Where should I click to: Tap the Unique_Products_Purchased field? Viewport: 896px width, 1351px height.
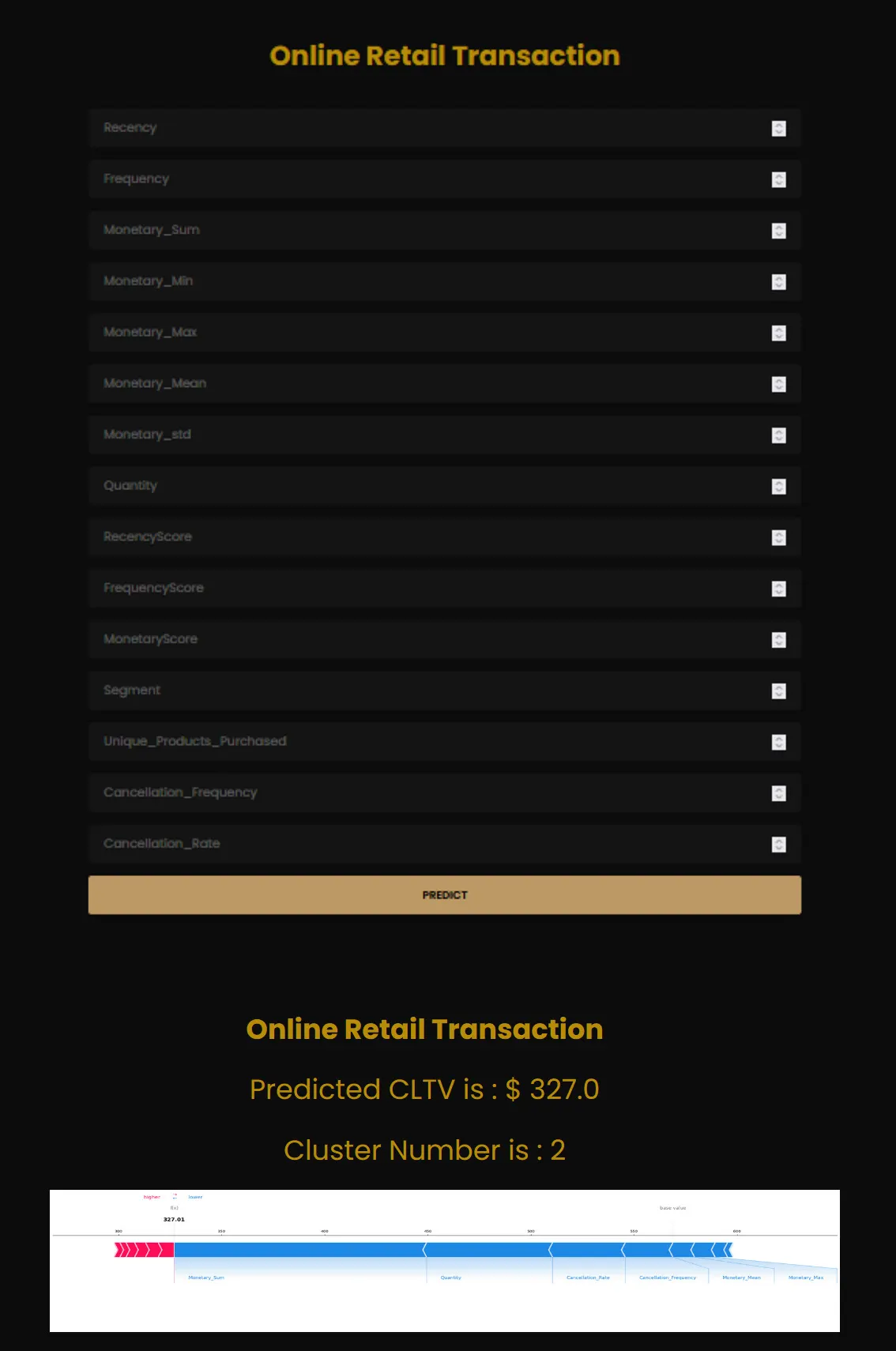[427, 742]
